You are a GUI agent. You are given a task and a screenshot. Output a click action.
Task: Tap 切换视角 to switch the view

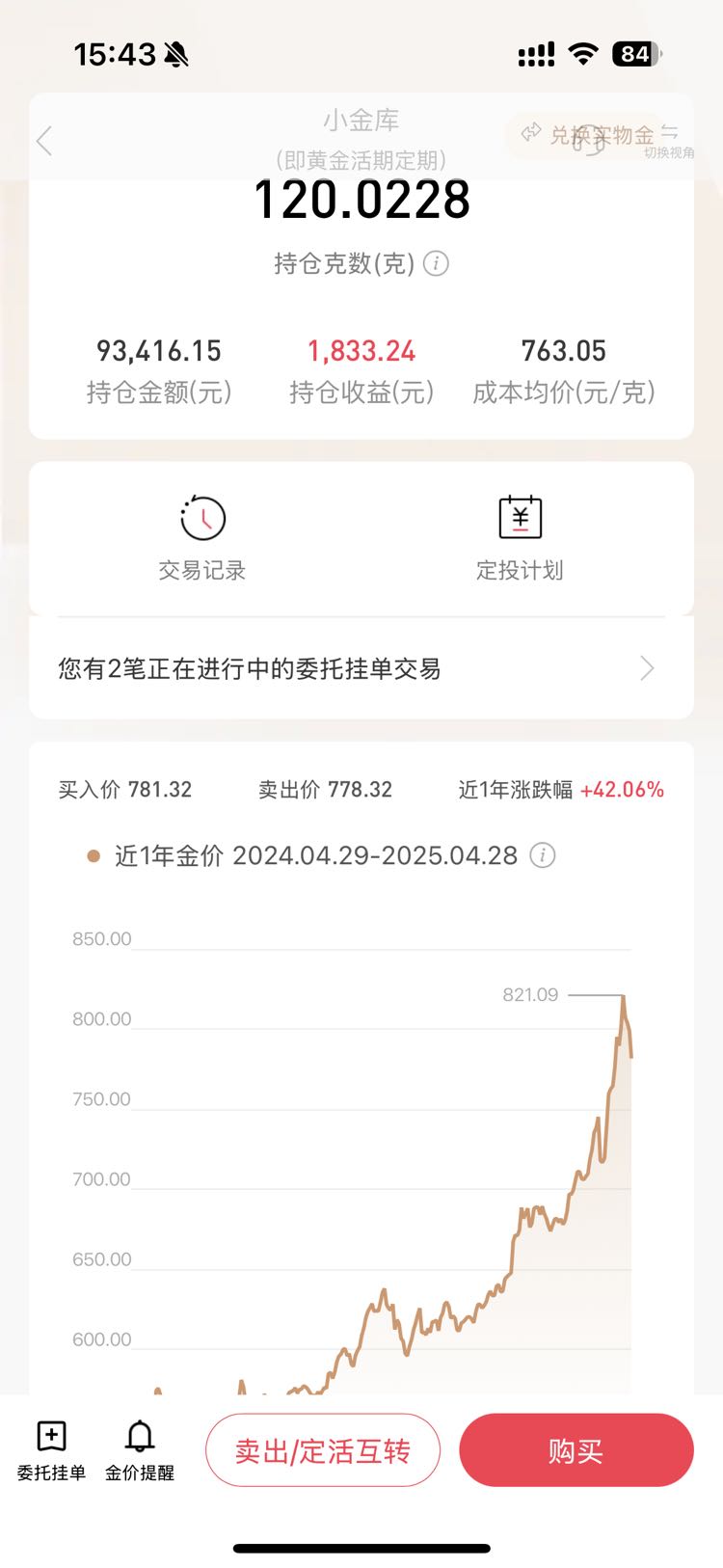[x=669, y=142]
